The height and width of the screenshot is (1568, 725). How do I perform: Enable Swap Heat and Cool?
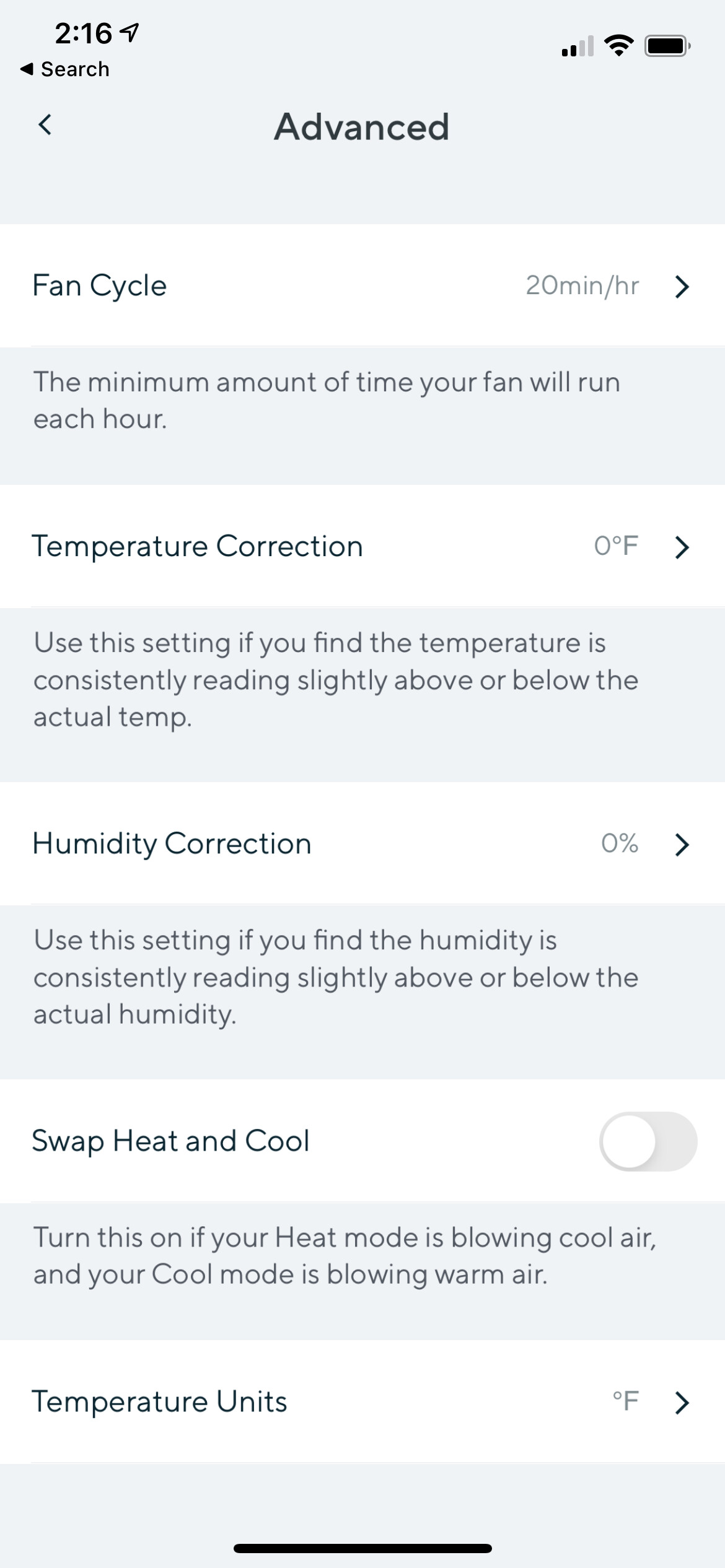tap(647, 1141)
